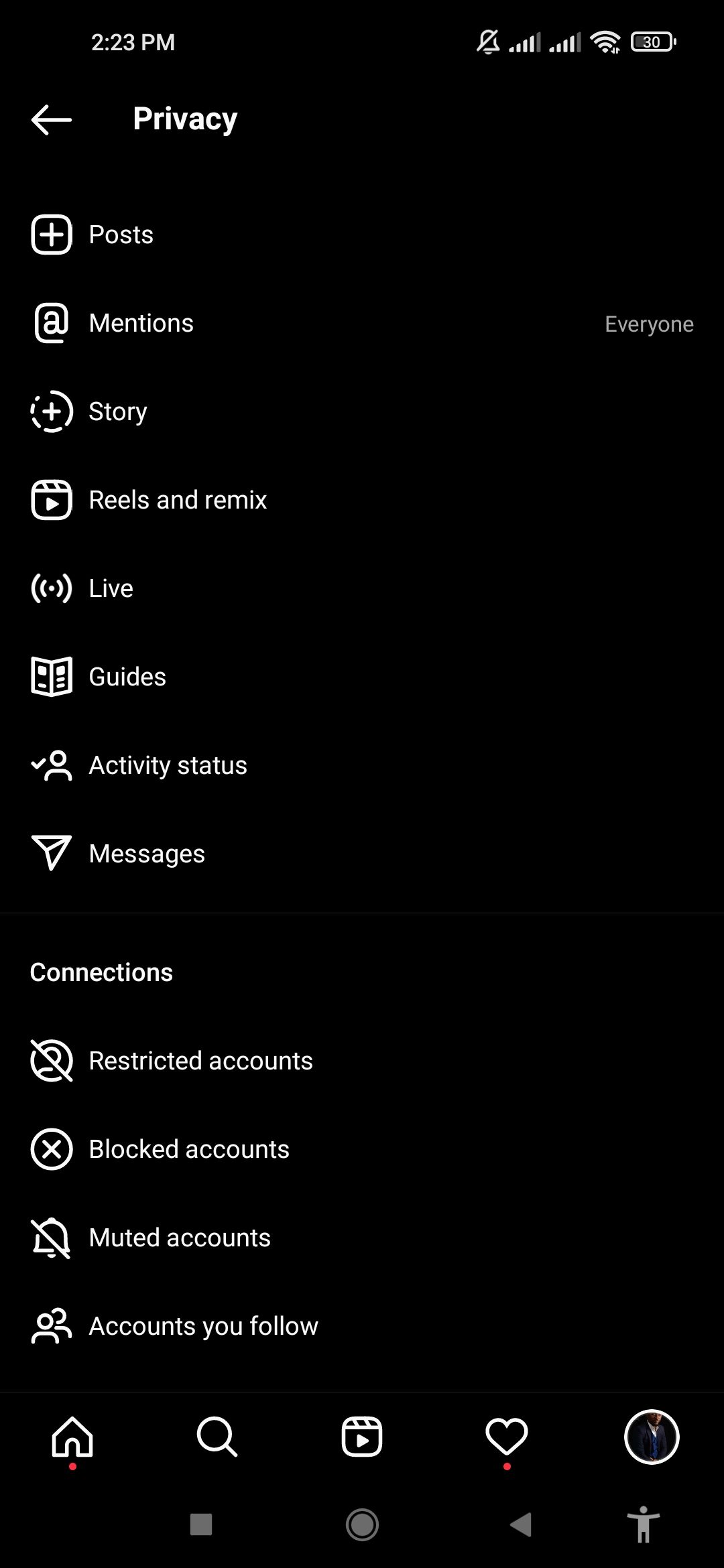Switch to the Home feed tab
This screenshot has height=1568, width=724.
tap(72, 1437)
